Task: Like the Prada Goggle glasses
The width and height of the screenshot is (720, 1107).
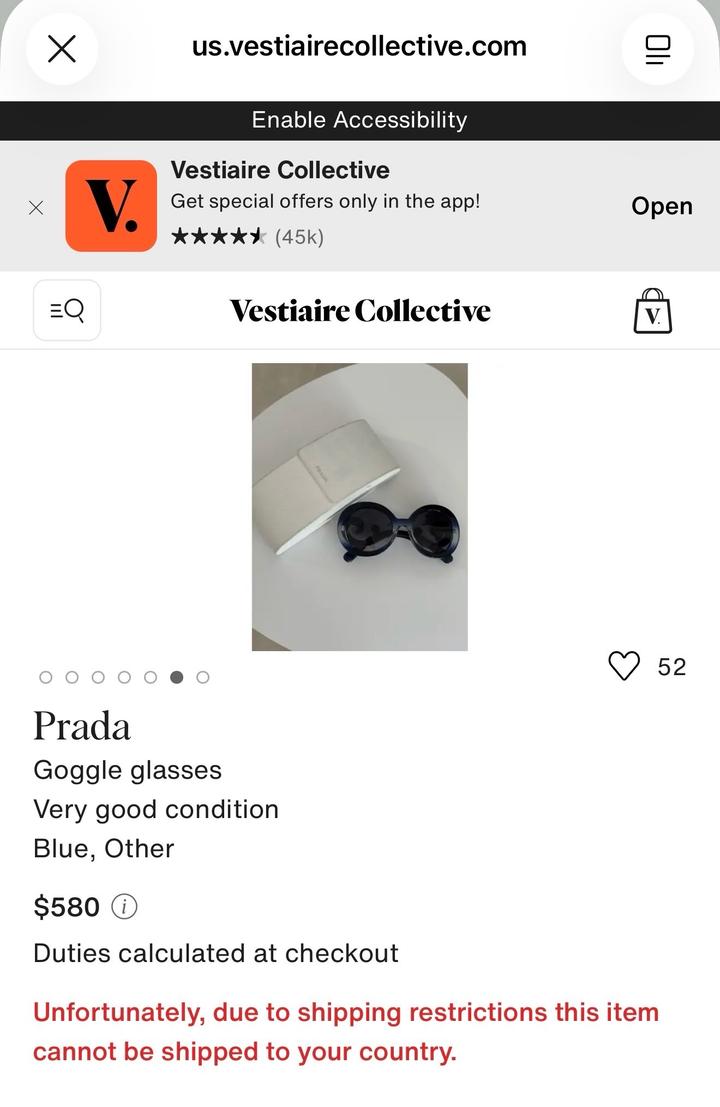Action: (x=624, y=666)
